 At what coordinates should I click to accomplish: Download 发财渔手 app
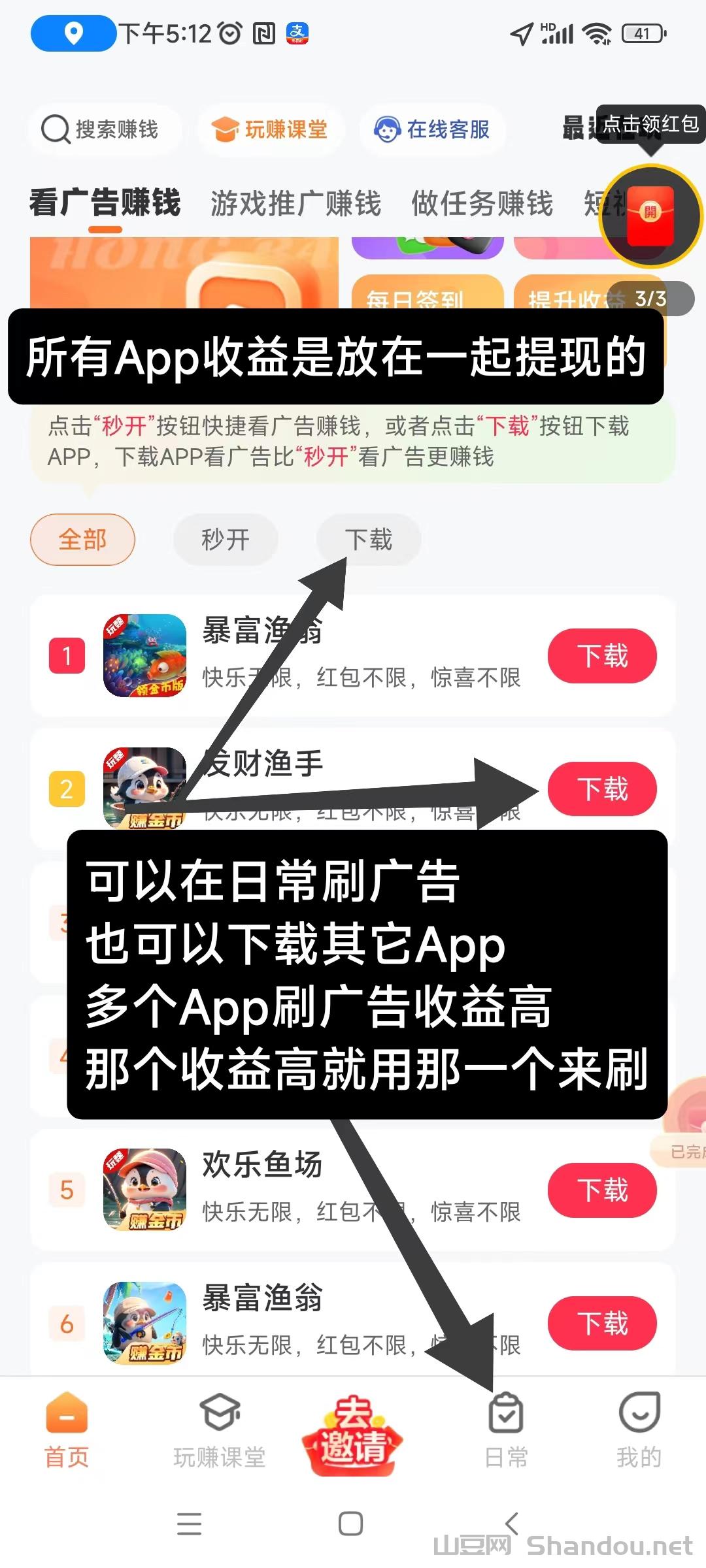[602, 789]
